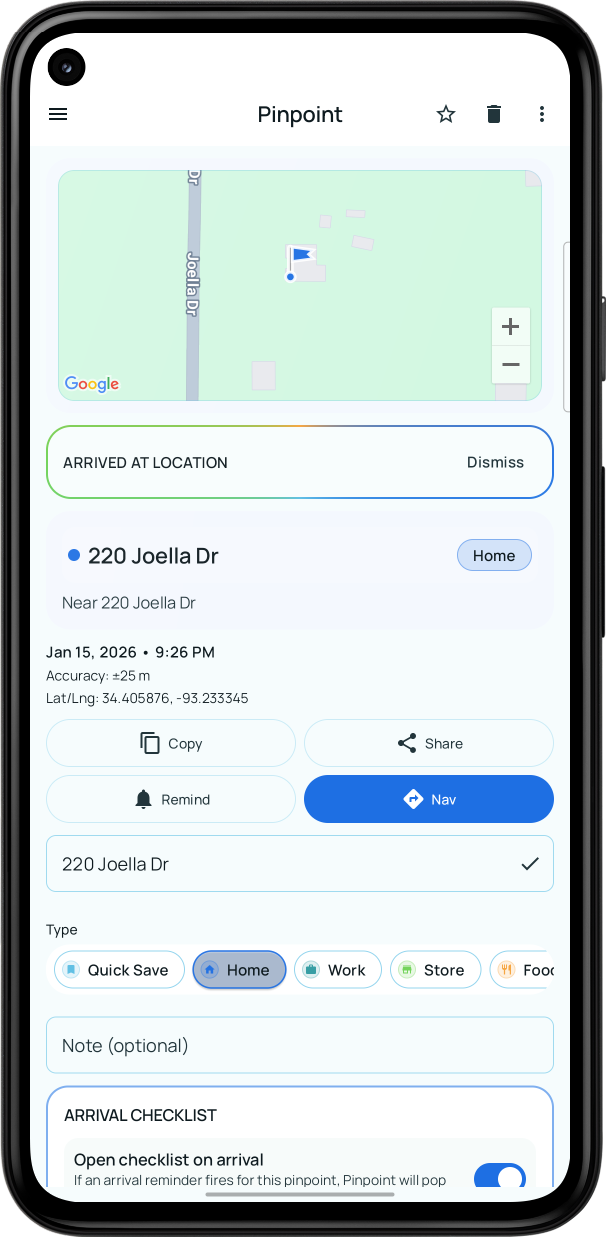This screenshot has height=1237, width=606.
Task: Enter text in the Note field
Action: [300, 1045]
